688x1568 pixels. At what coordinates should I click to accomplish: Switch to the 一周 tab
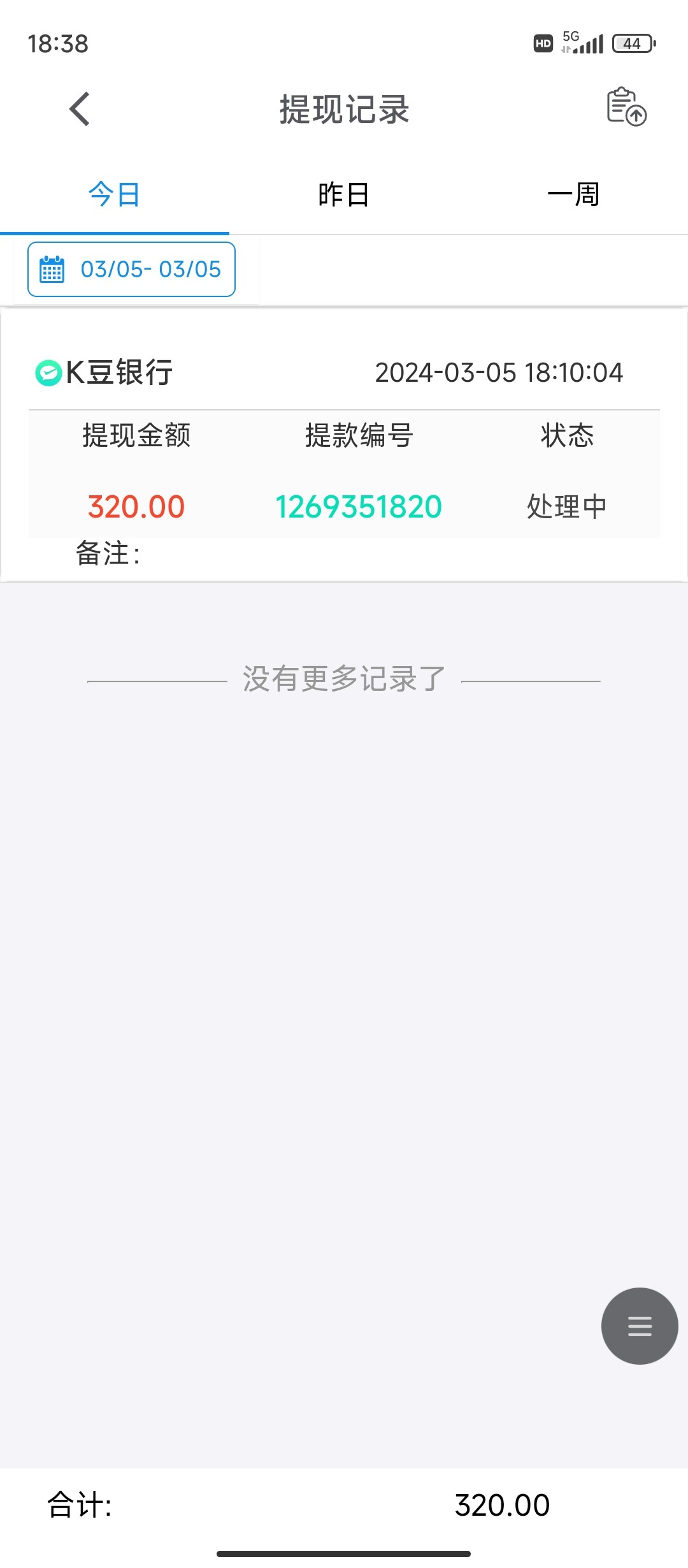point(573,194)
